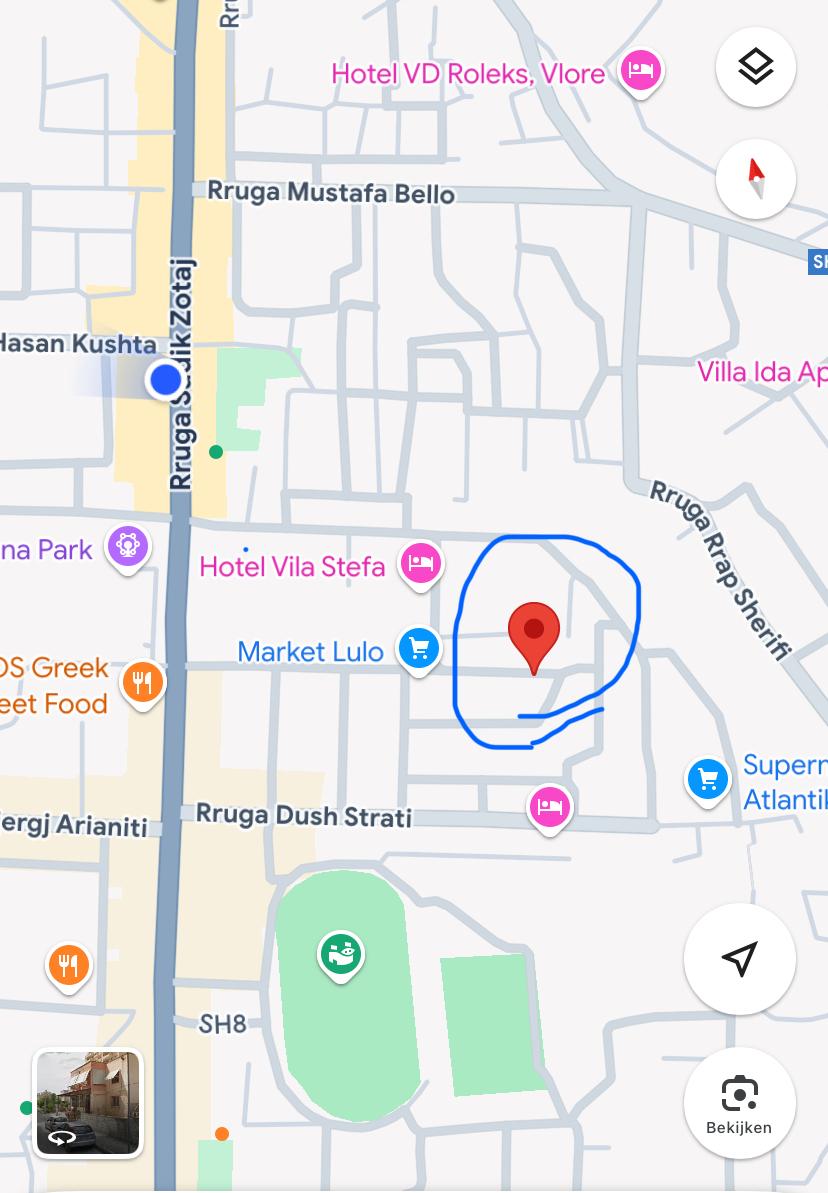
Task: Open the Greek Street Food restaurant marker
Action: coord(142,684)
